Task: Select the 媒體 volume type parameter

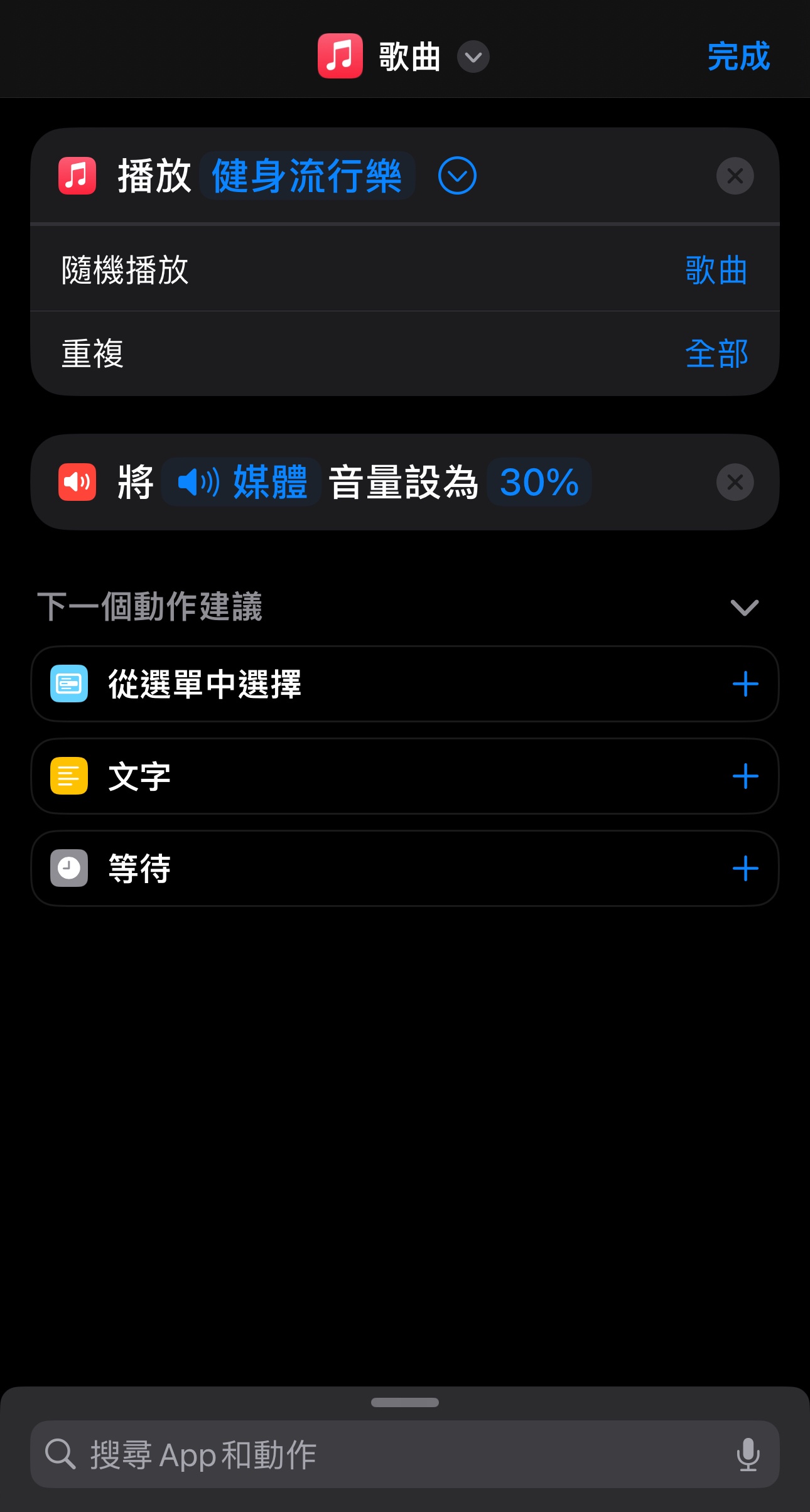Action: click(x=242, y=482)
